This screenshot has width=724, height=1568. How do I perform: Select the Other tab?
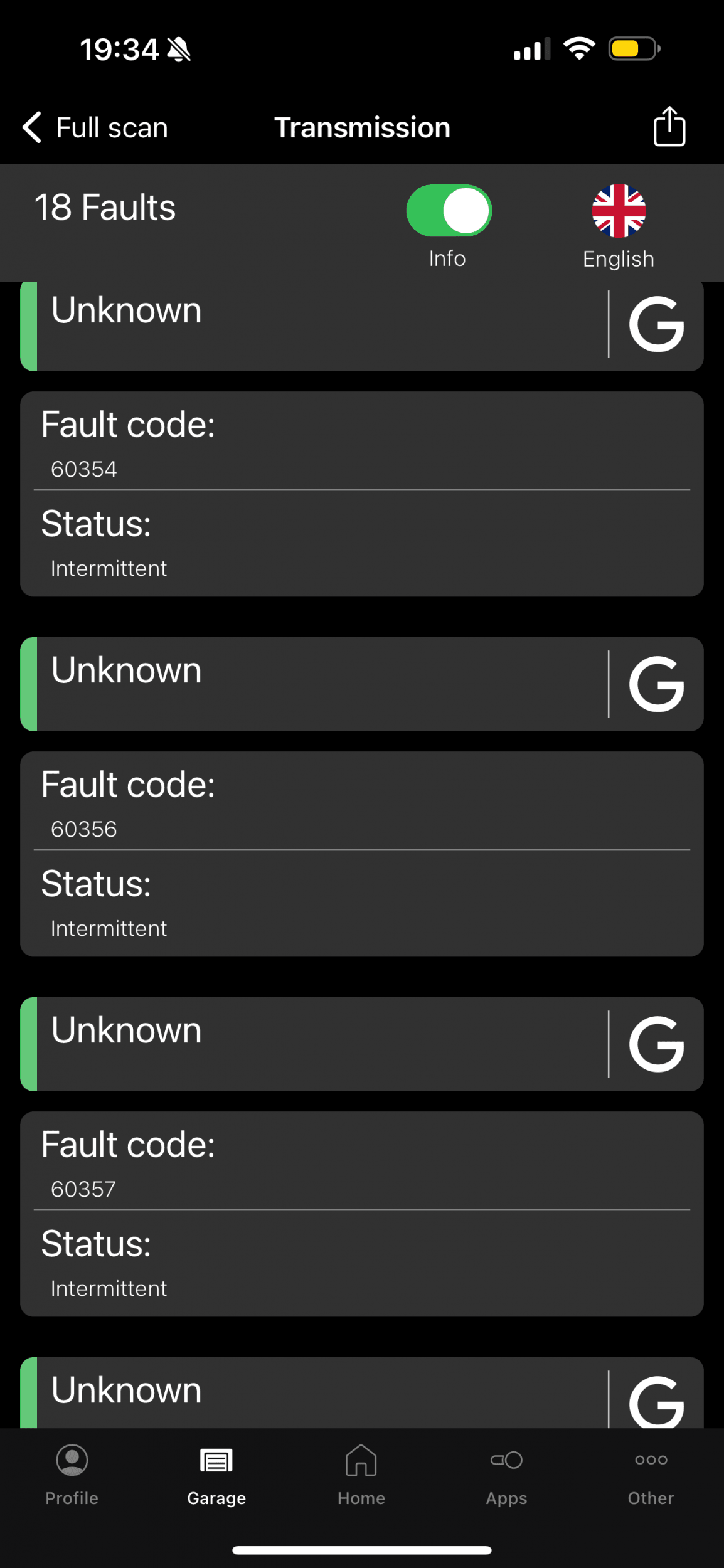[x=651, y=1475]
